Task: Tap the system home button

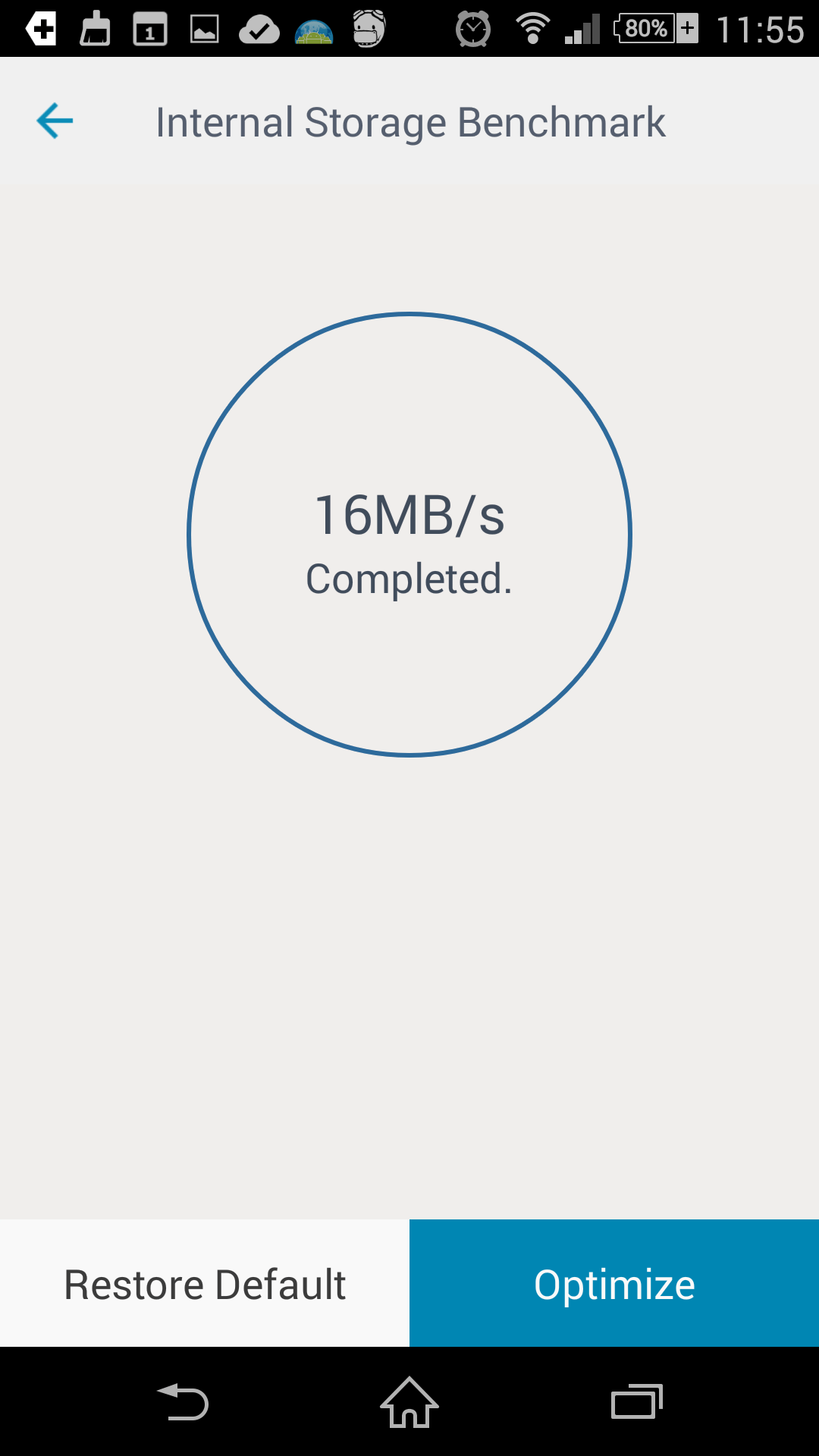Action: point(409,1402)
